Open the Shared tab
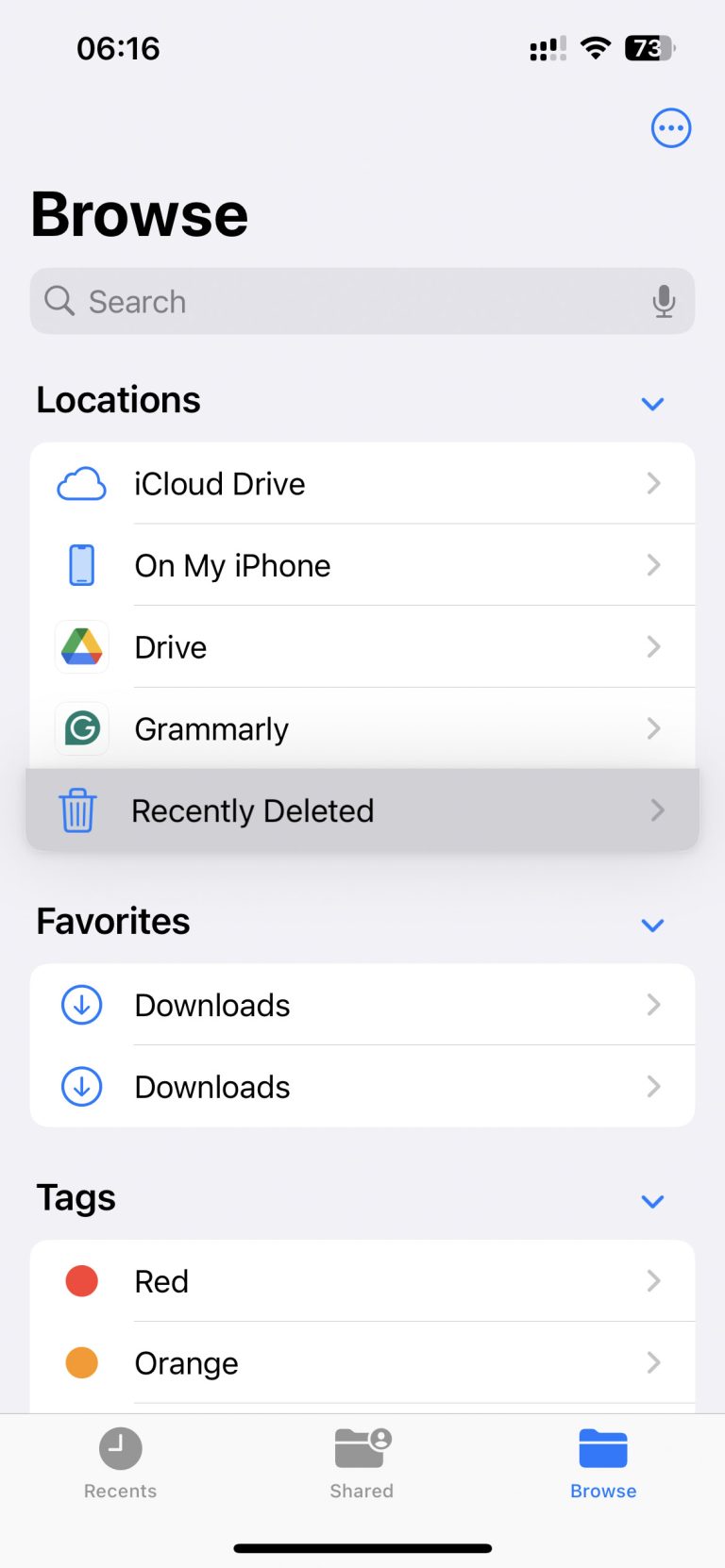 pyautogui.click(x=362, y=1462)
